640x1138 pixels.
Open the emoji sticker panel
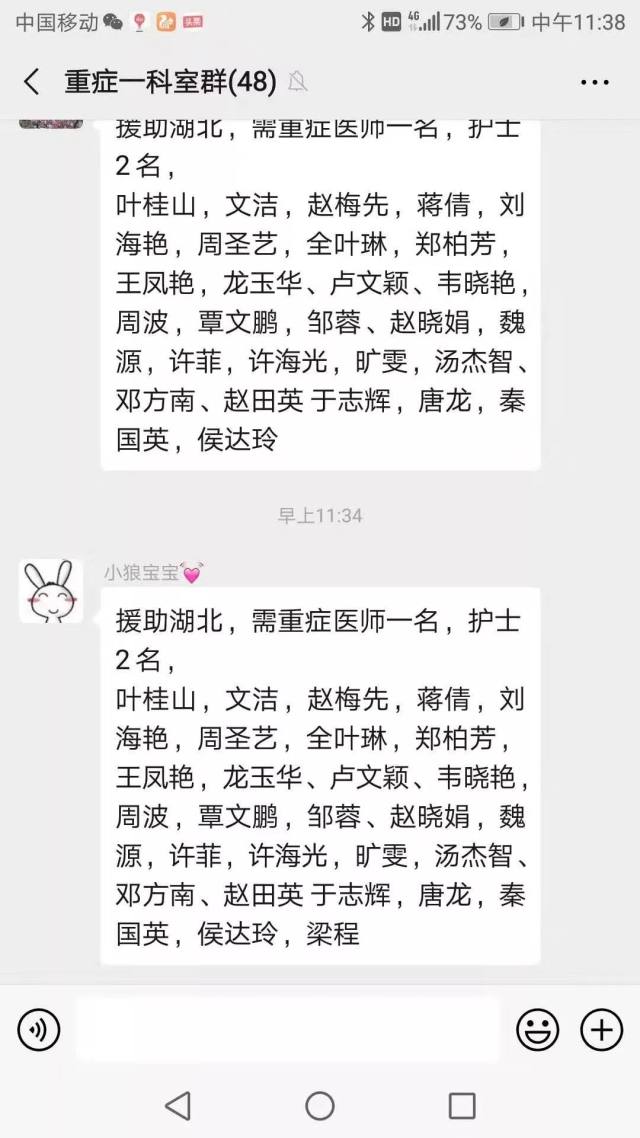click(538, 1029)
